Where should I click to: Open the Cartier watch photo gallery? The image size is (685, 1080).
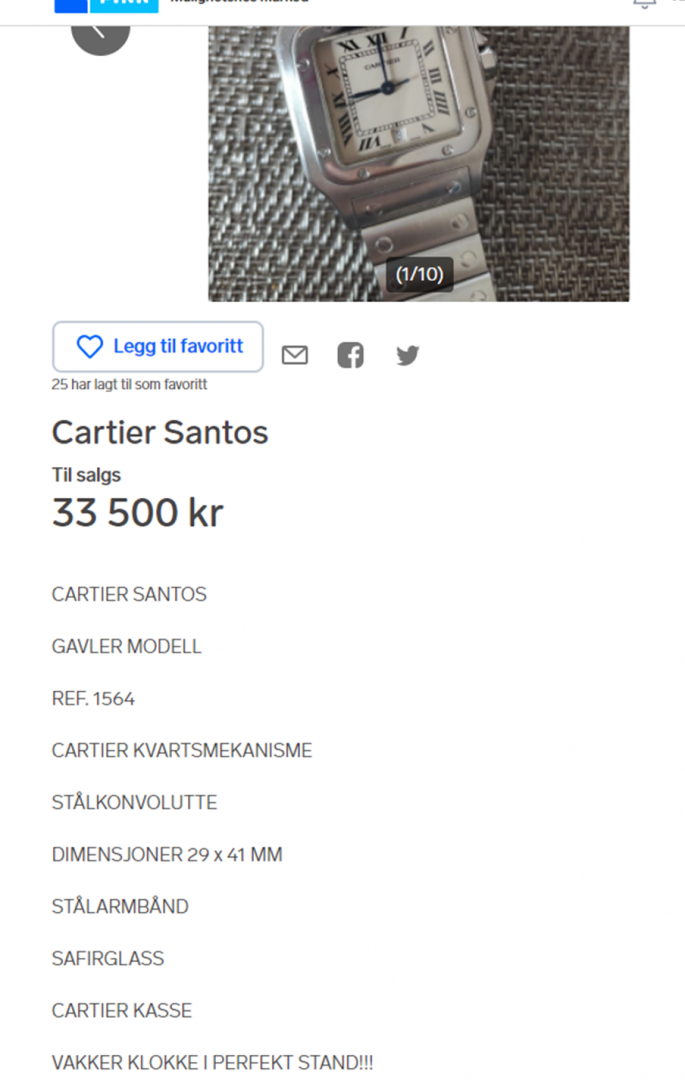pyautogui.click(x=418, y=160)
